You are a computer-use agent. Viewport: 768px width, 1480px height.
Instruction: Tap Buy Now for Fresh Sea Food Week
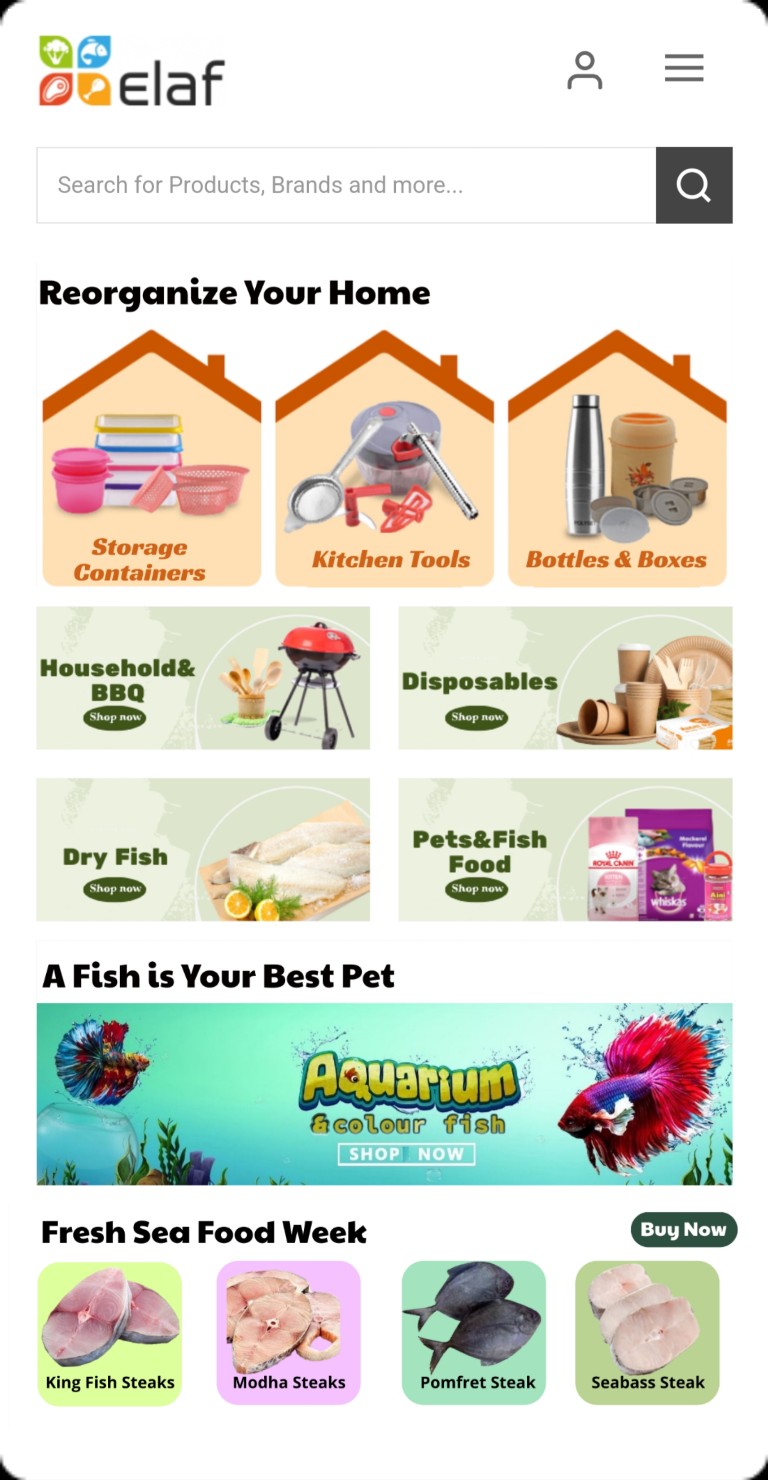pyautogui.click(x=683, y=1230)
